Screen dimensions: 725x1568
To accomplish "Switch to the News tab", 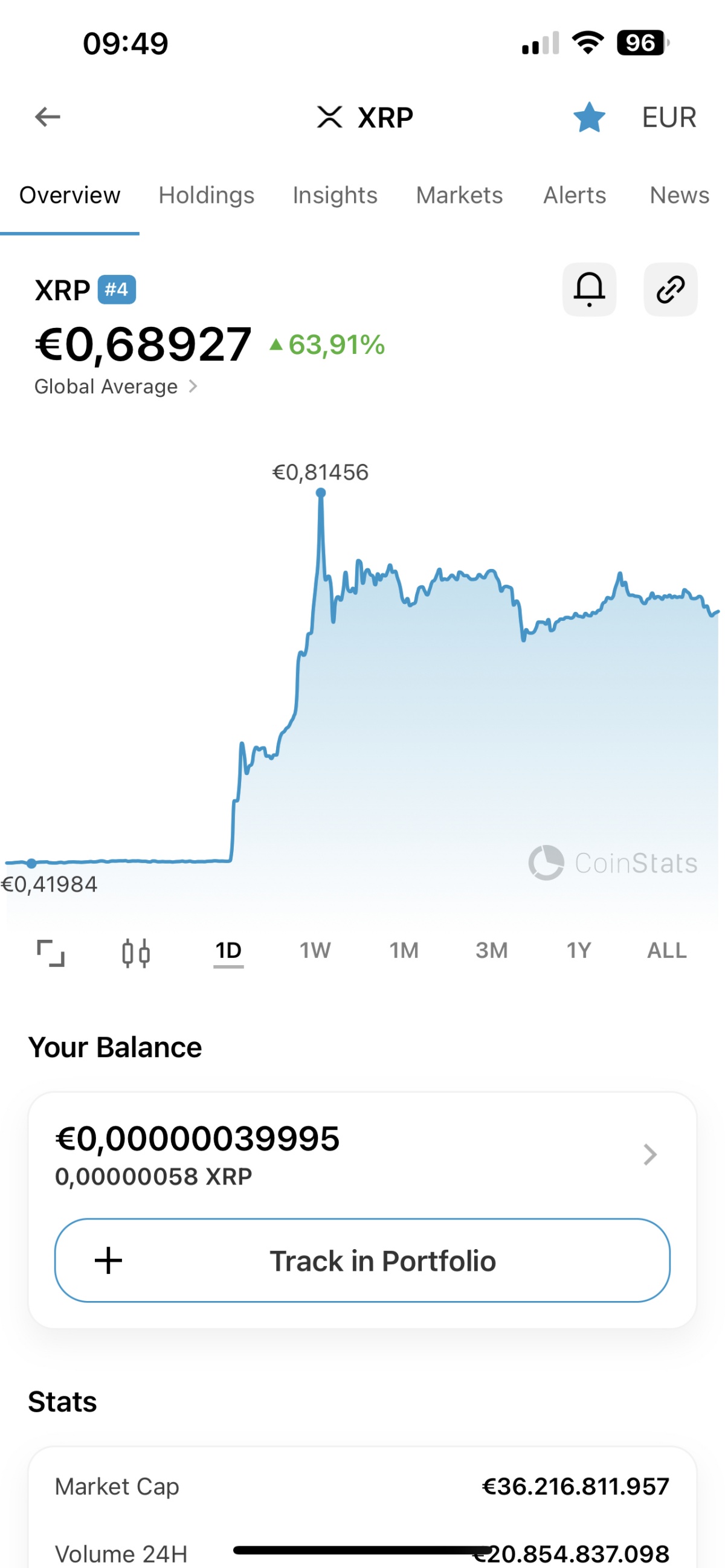I will (x=679, y=194).
